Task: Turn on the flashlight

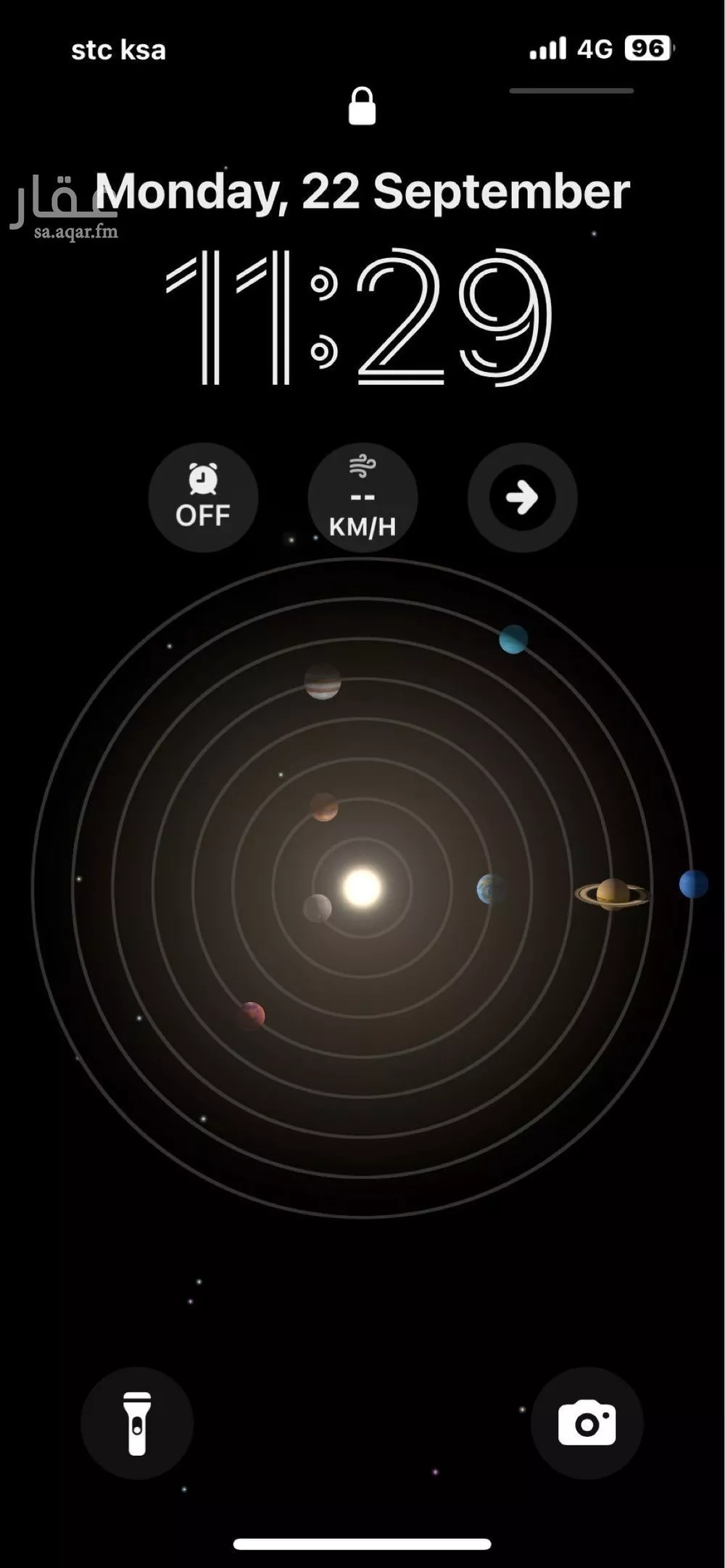Action: [137, 1423]
